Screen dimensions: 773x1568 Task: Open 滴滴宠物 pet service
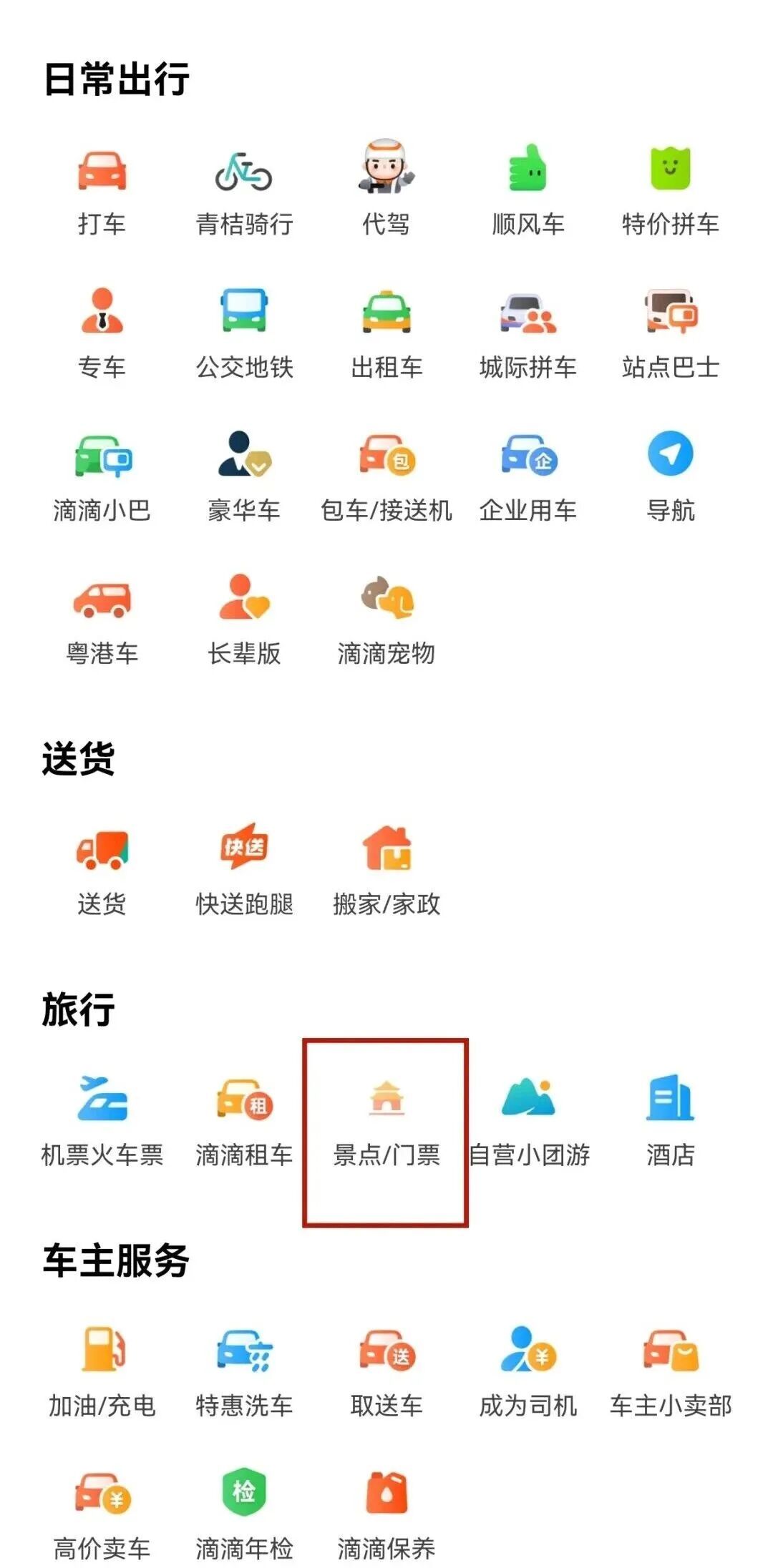pos(386,619)
